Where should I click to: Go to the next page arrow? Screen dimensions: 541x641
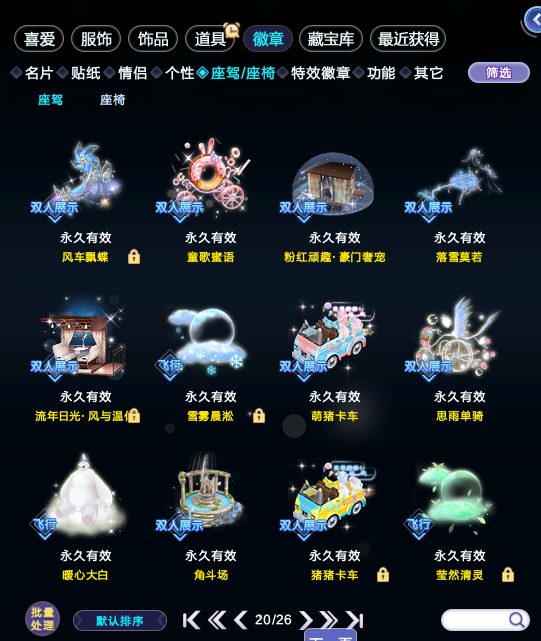click(305, 620)
